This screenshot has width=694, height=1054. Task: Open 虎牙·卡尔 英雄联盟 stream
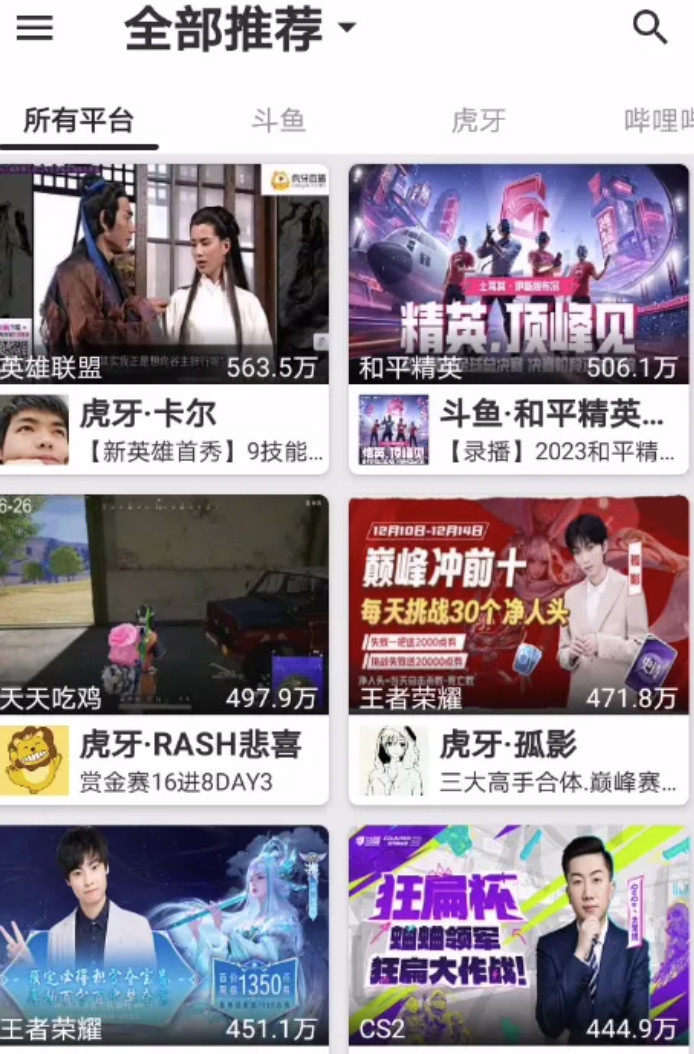(x=164, y=318)
